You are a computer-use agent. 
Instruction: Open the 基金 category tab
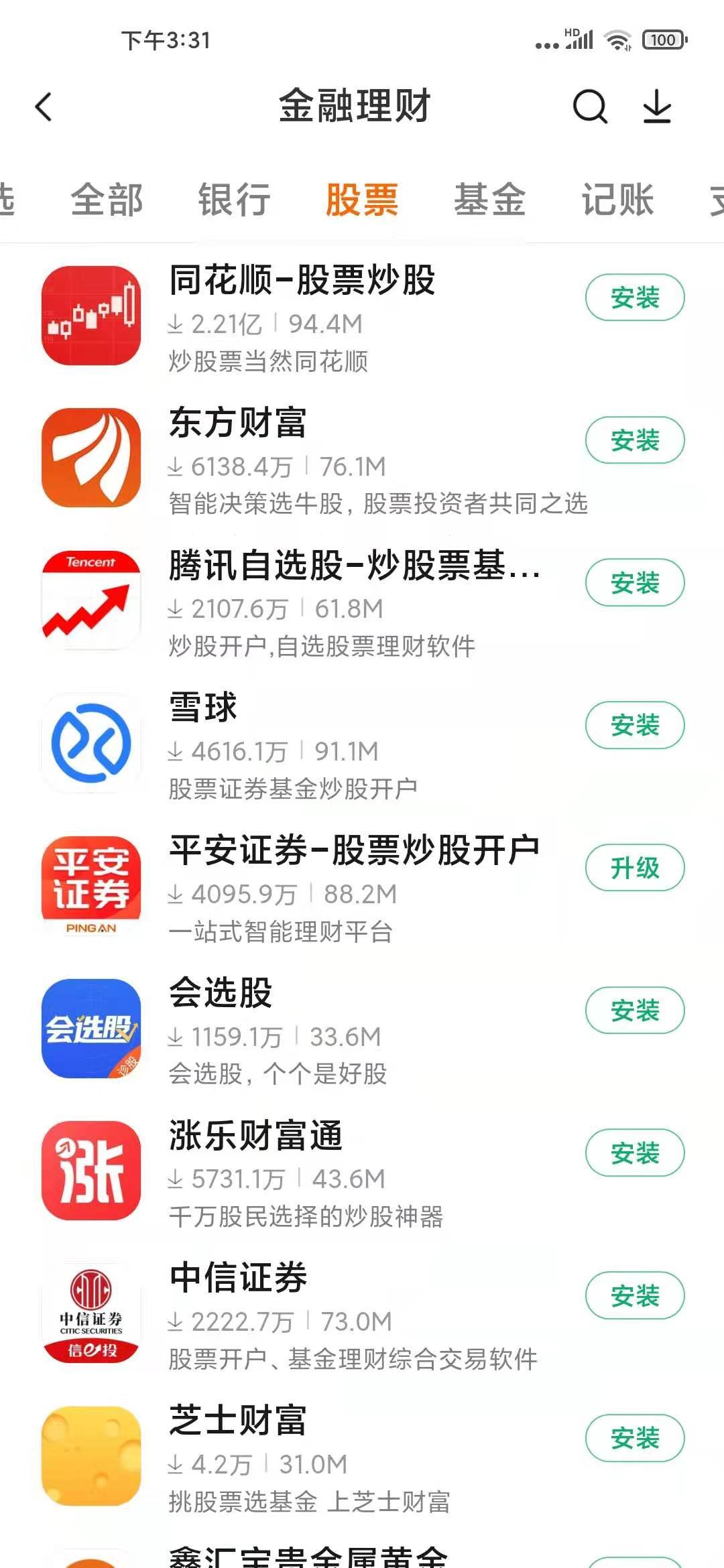coord(489,199)
